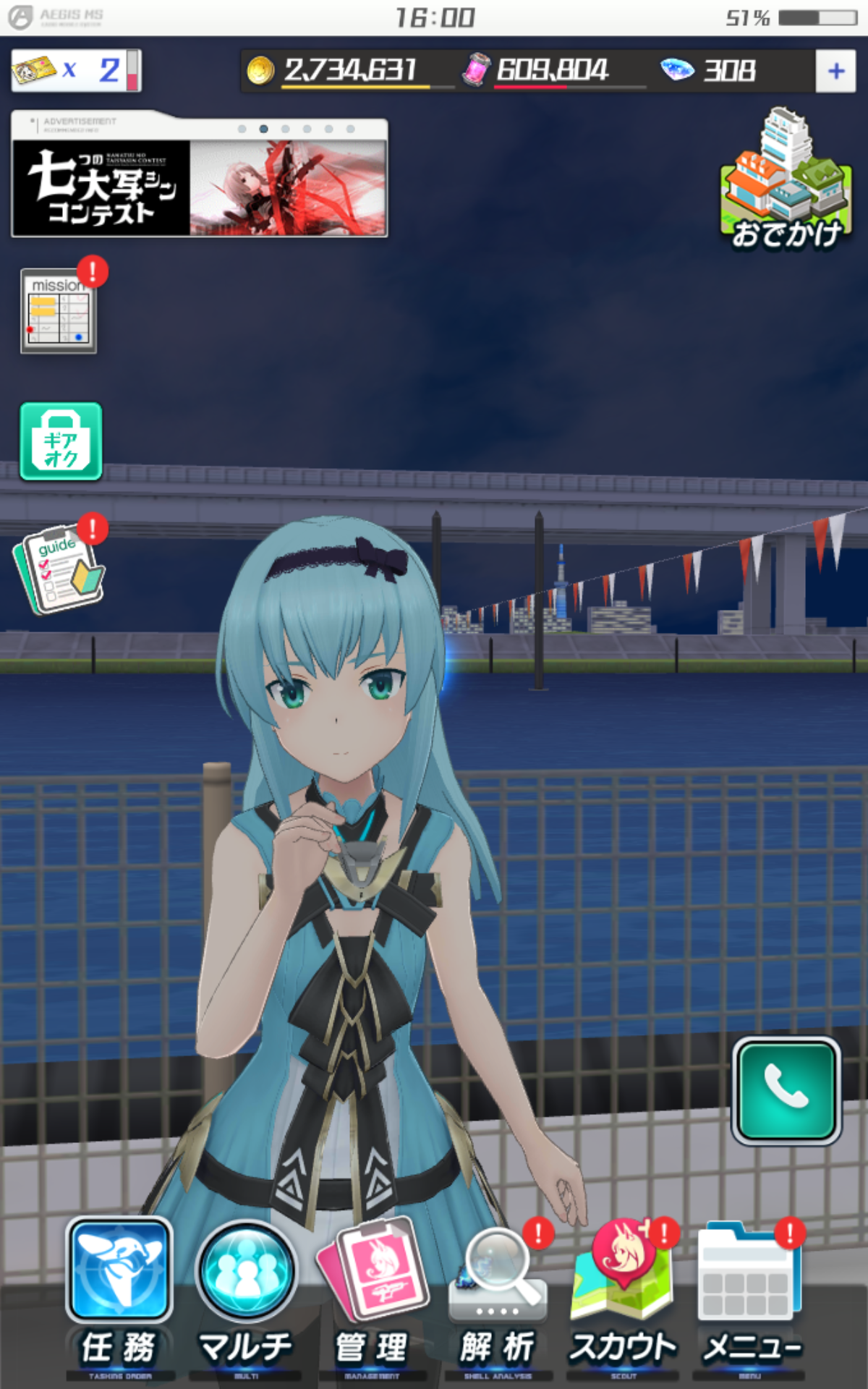The width and height of the screenshot is (868, 1389).
Task: Open the 管理 management tab
Action: coord(371,1295)
